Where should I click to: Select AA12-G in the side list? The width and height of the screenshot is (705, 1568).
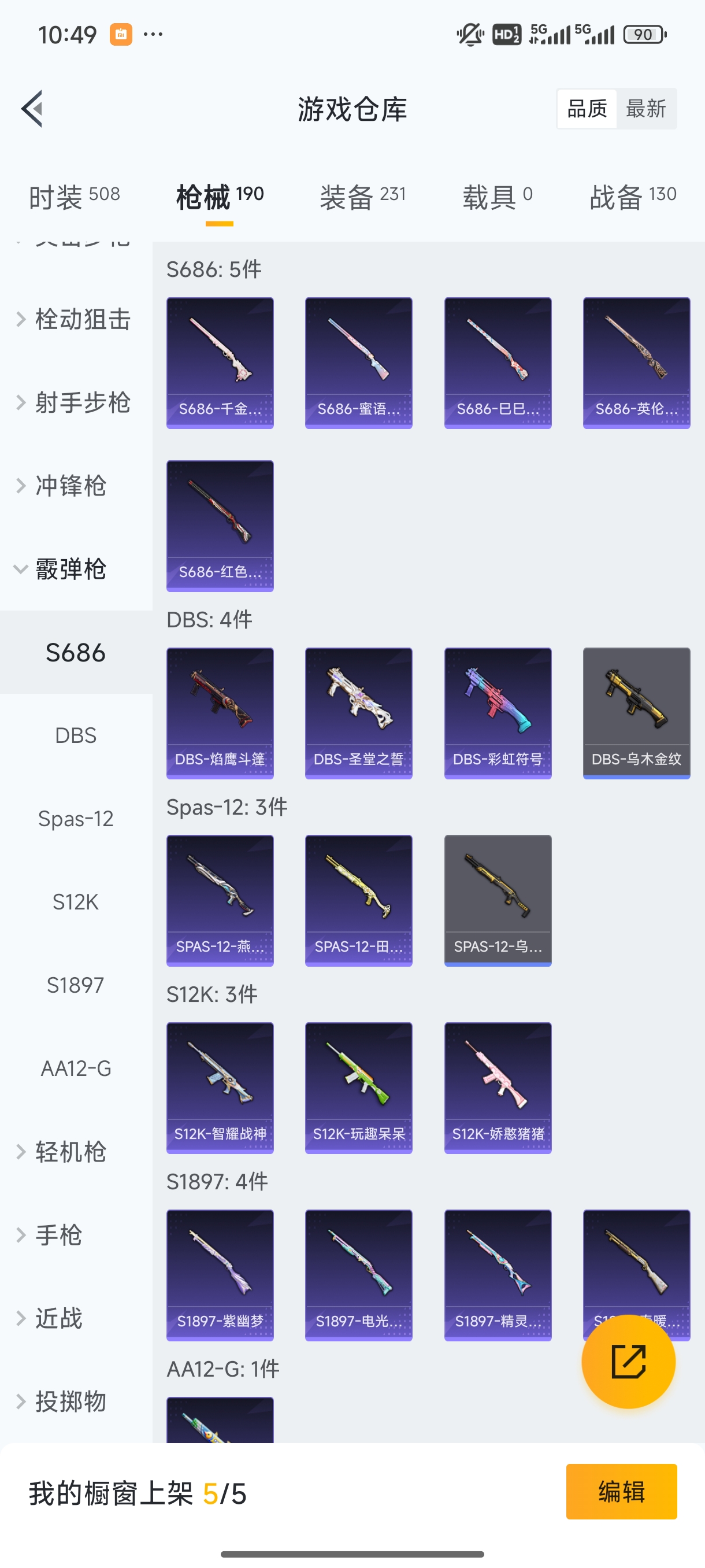tap(76, 1068)
